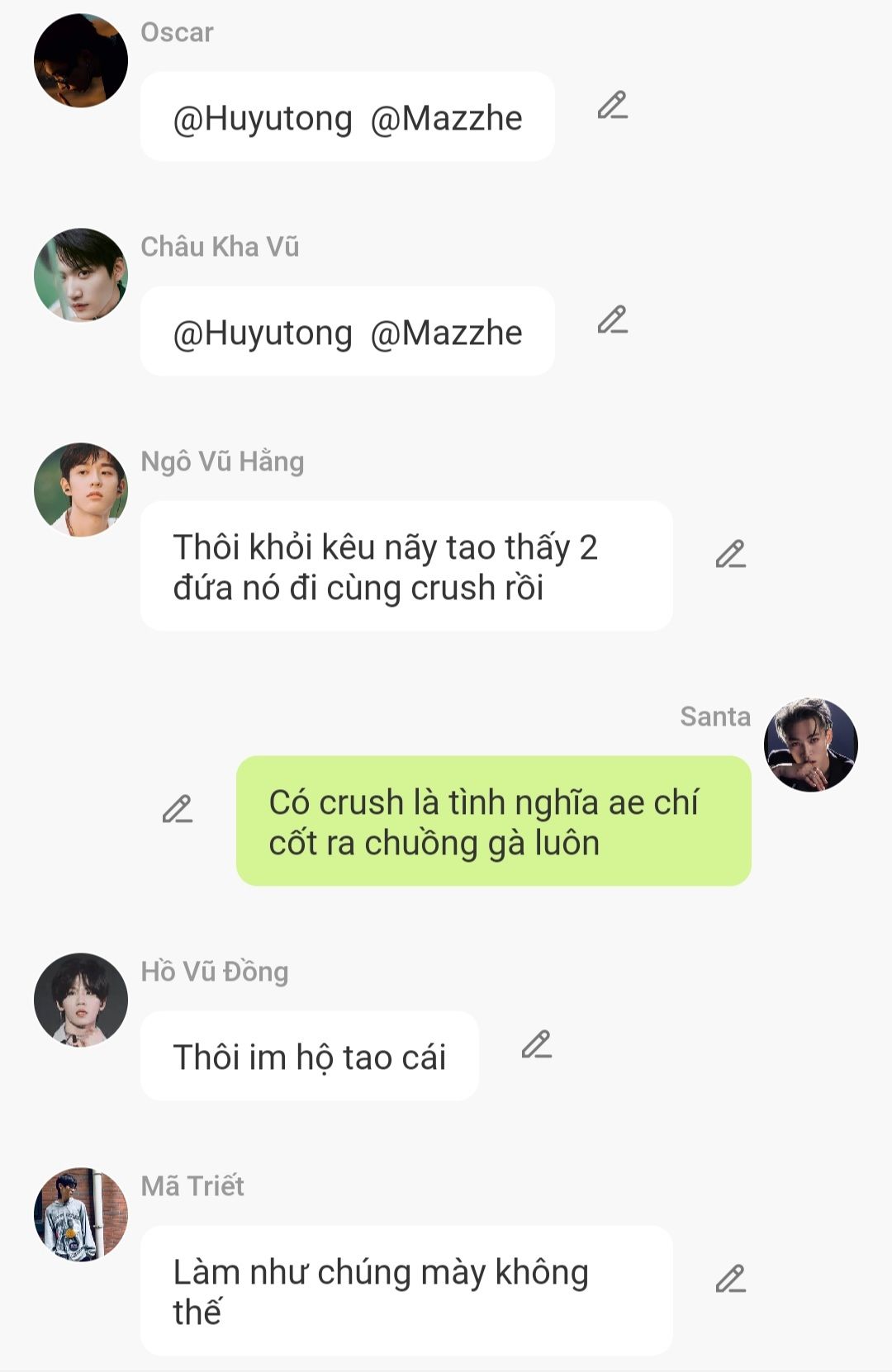Open Oscar's profile avatar
The width and height of the screenshot is (892, 1372).
pyautogui.click(x=81, y=60)
